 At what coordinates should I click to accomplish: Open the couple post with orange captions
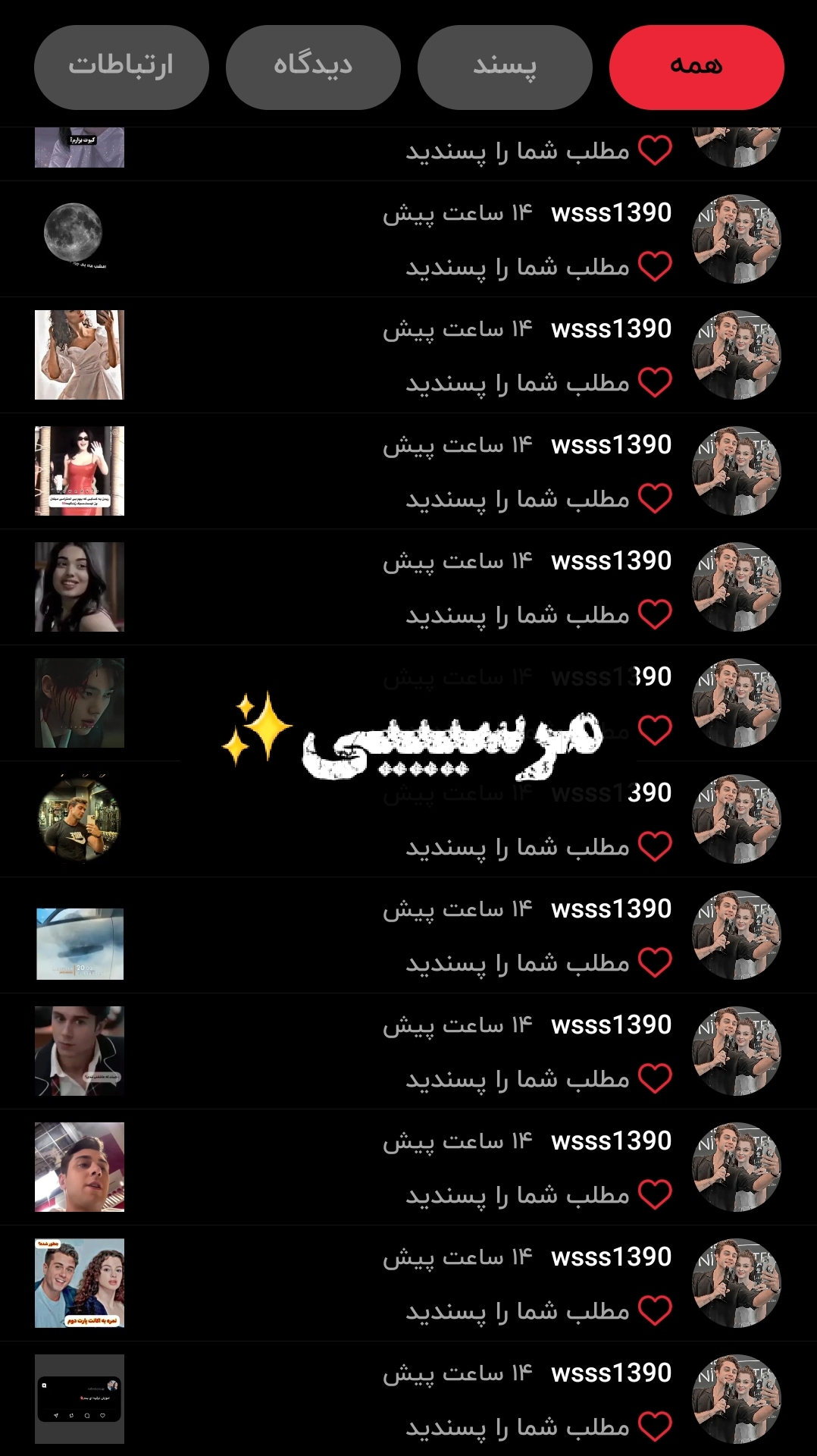point(80,1283)
